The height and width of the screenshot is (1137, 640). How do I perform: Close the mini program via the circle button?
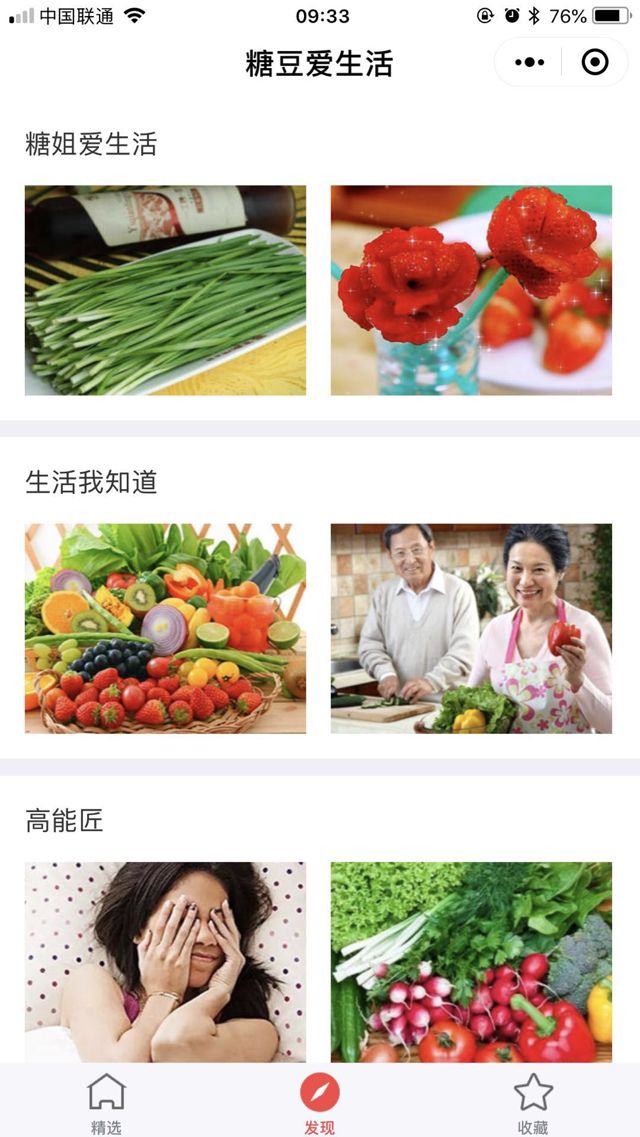point(595,63)
